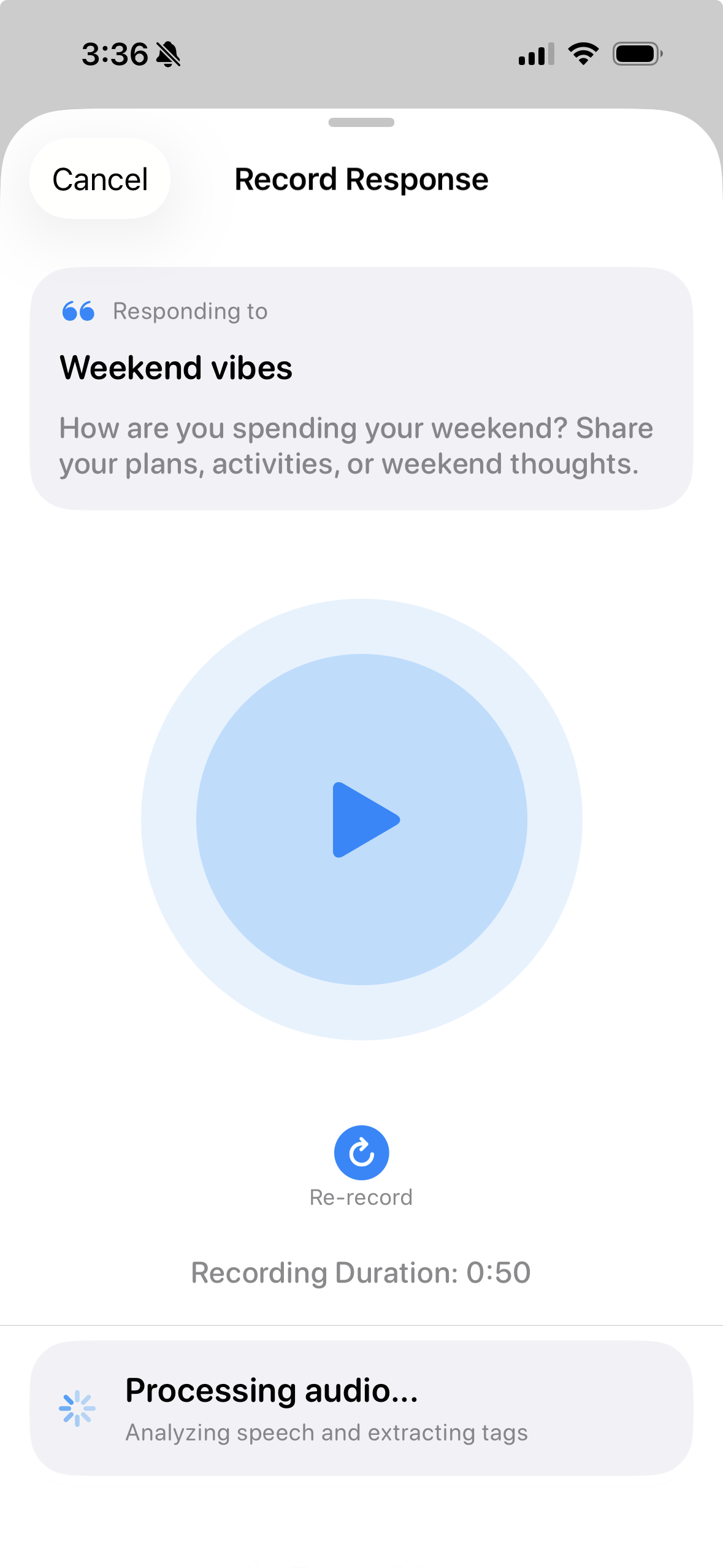Viewport: 723px width, 1568px height.
Task: Tap the Re-record label below the icon
Action: pyautogui.click(x=361, y=1196)
